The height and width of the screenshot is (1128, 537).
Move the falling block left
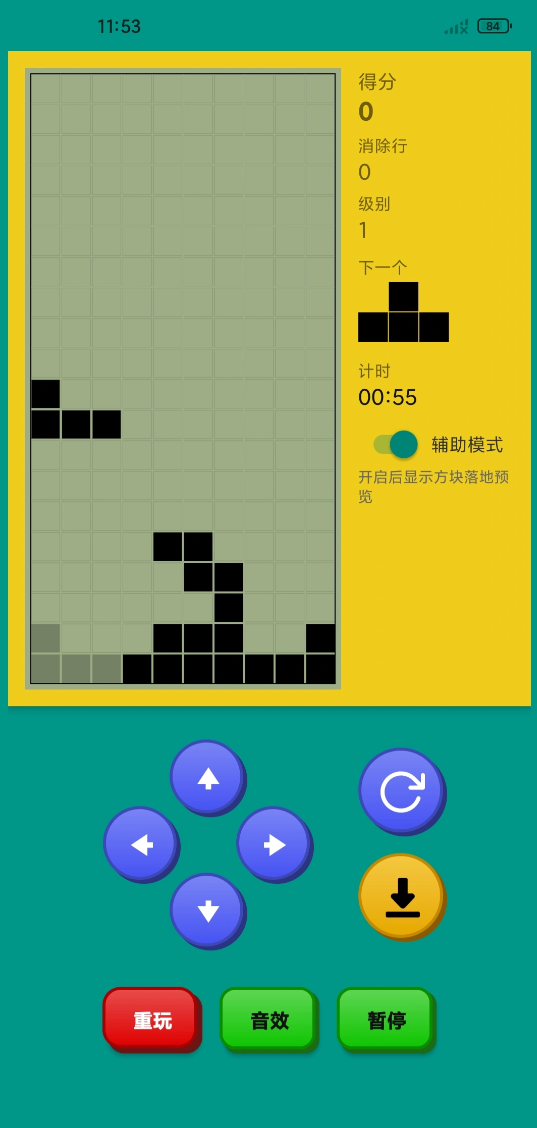(x=141, y=845)
